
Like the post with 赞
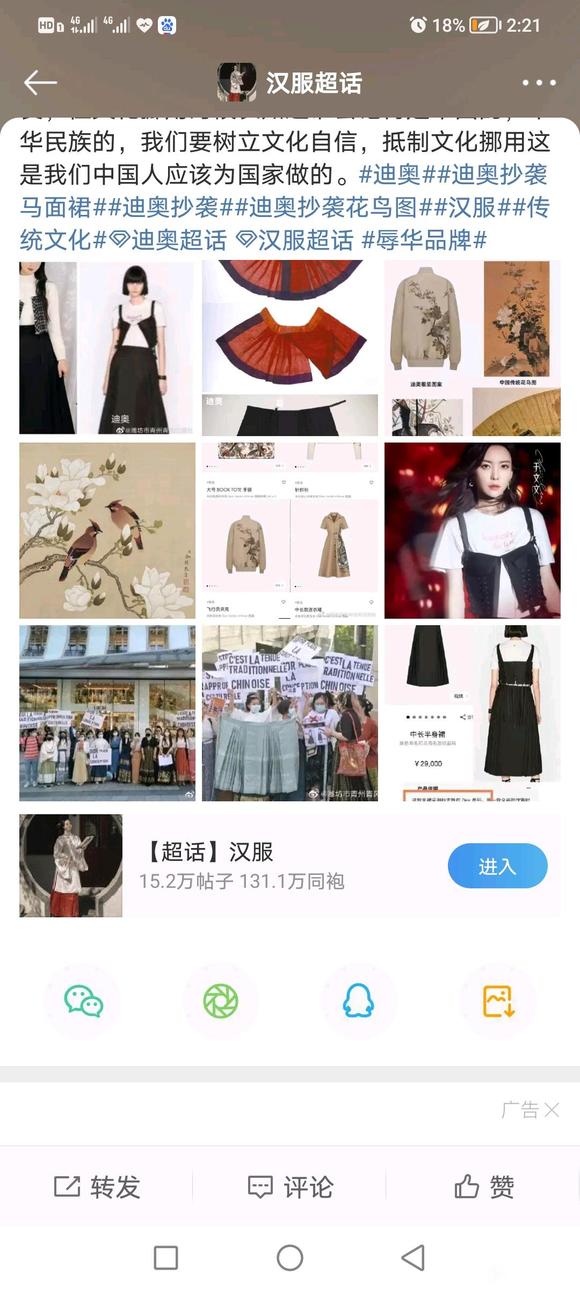tap(484, 1187)
